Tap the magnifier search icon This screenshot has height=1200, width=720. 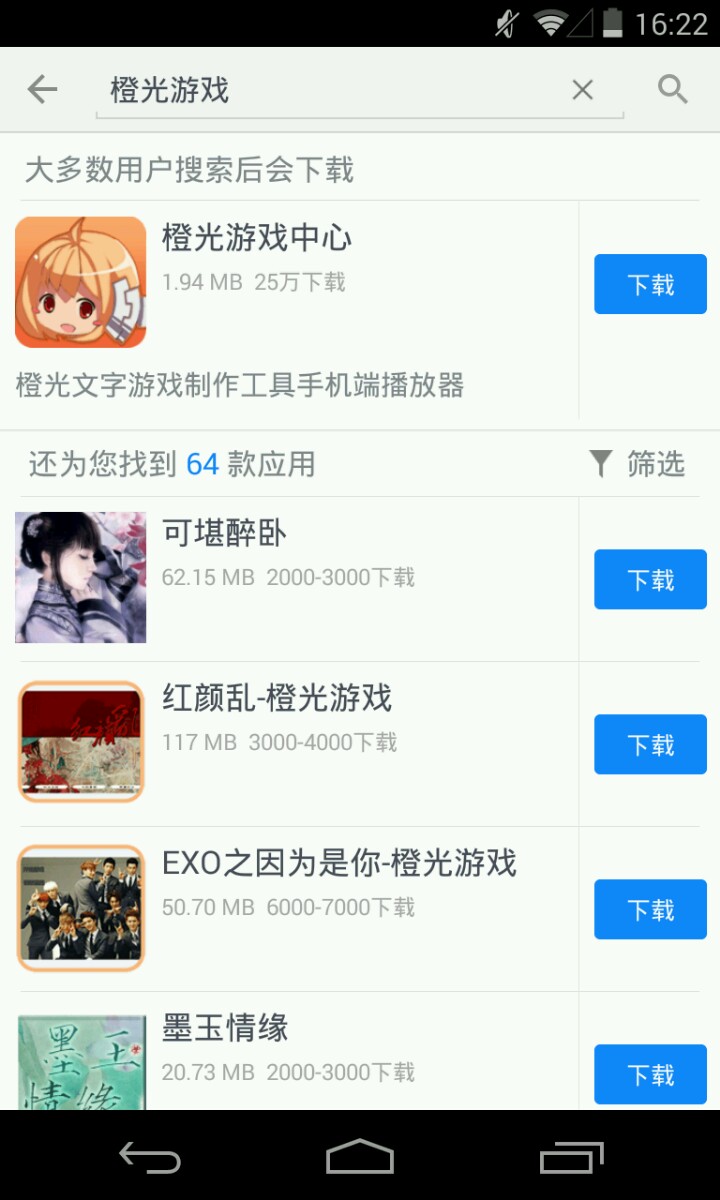pos(673,90)
